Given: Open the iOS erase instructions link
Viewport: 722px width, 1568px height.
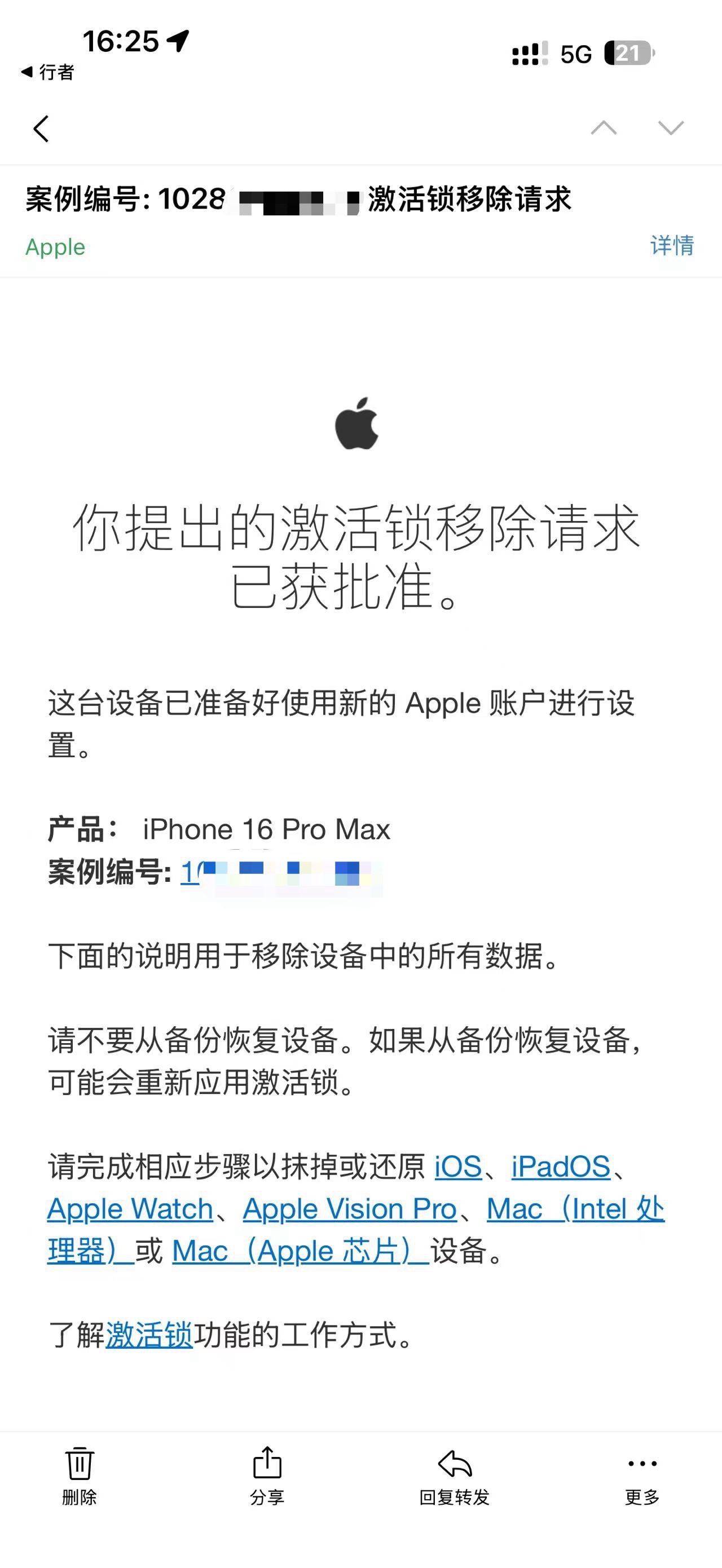Looking at the screenshot, I should [x=458, y=1167].
